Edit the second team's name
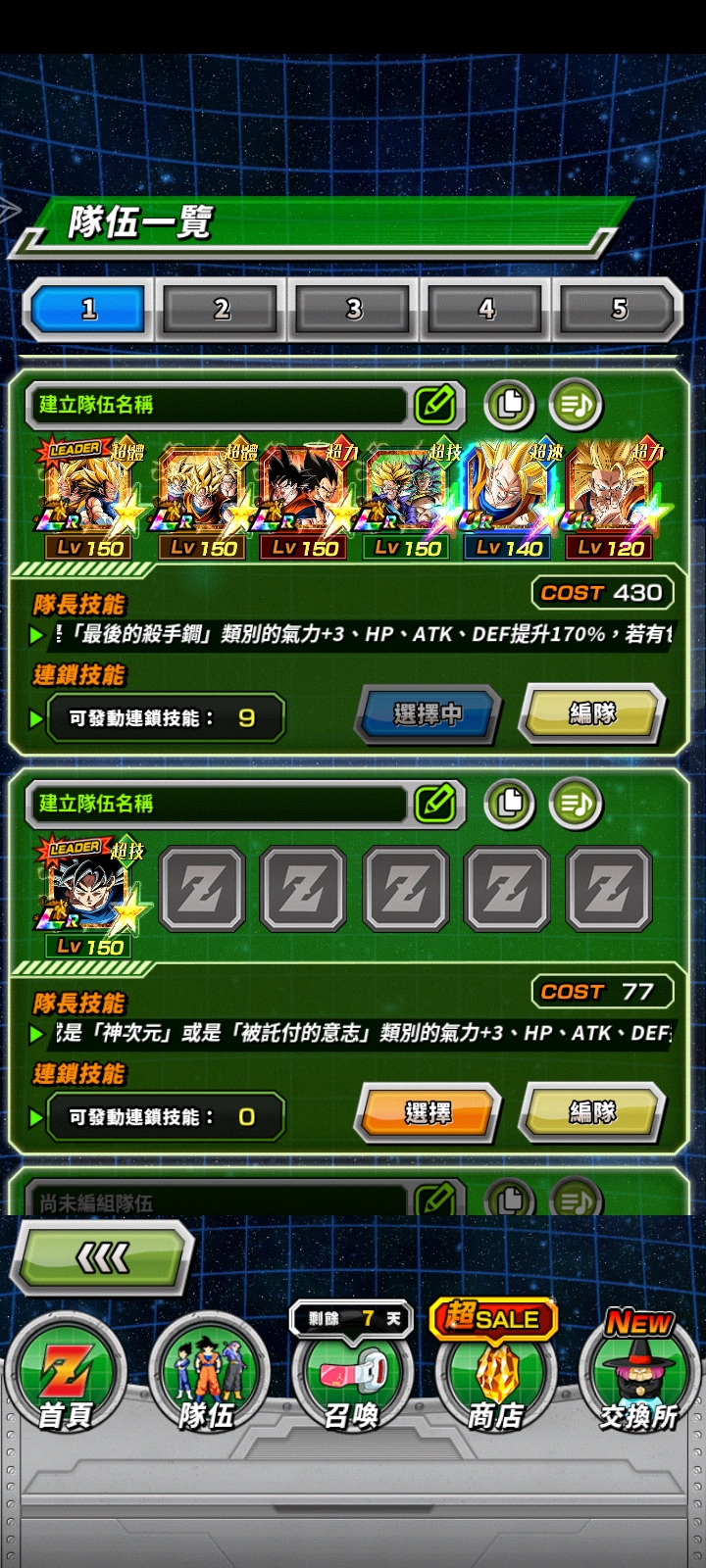 [435, 804]
